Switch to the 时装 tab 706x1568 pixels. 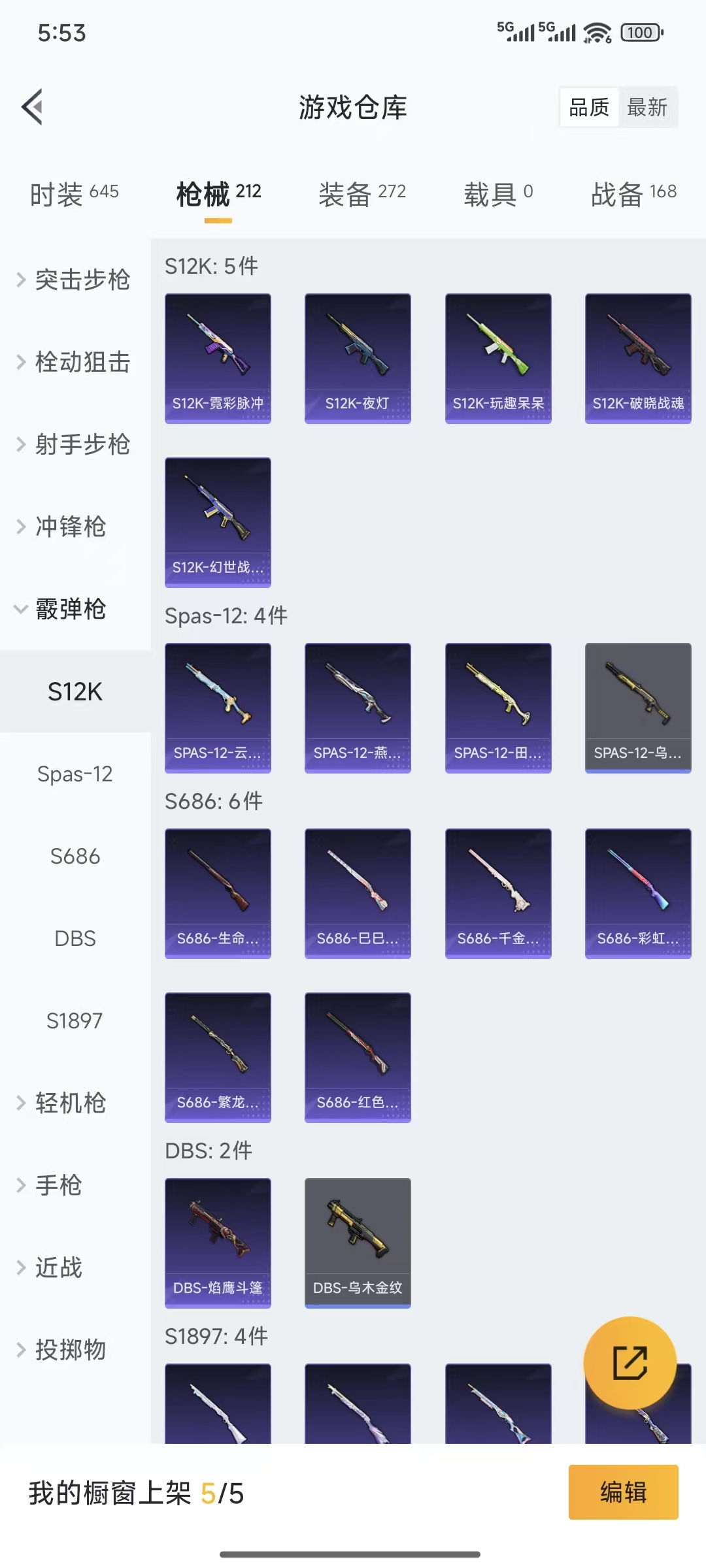[x=74, y=194]
